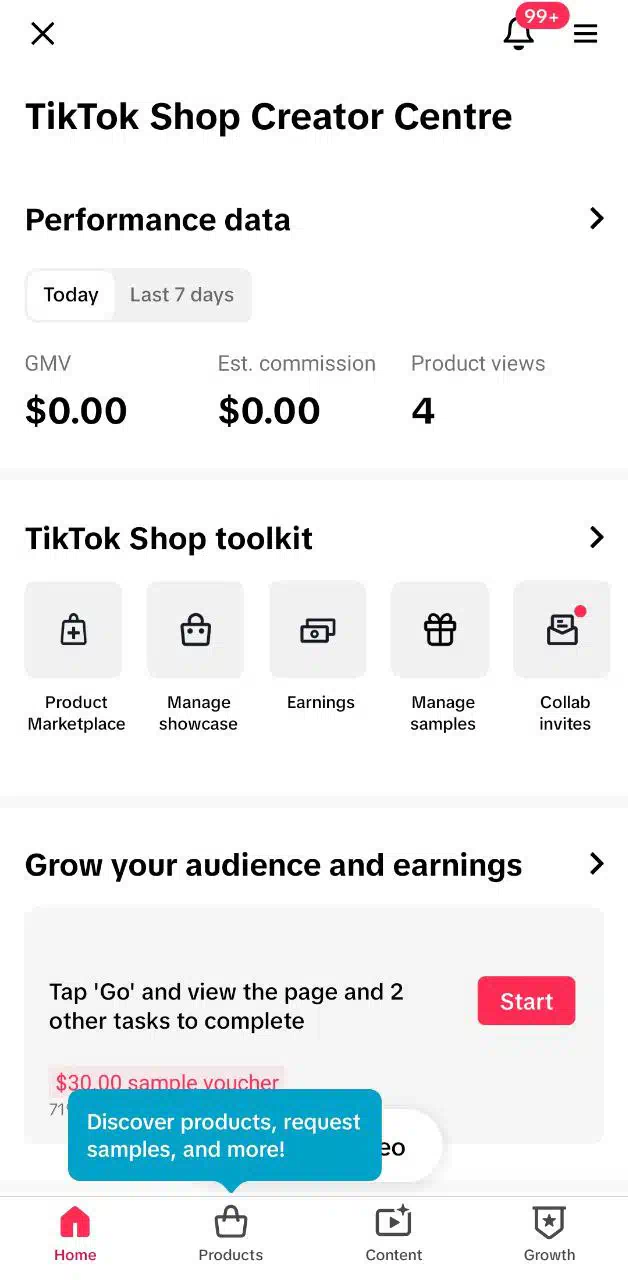The height and width of the screenshot is (1280, 628).
Task: Switch to the Content tab
Action: pyautogui.click(x=393, y=1234)
